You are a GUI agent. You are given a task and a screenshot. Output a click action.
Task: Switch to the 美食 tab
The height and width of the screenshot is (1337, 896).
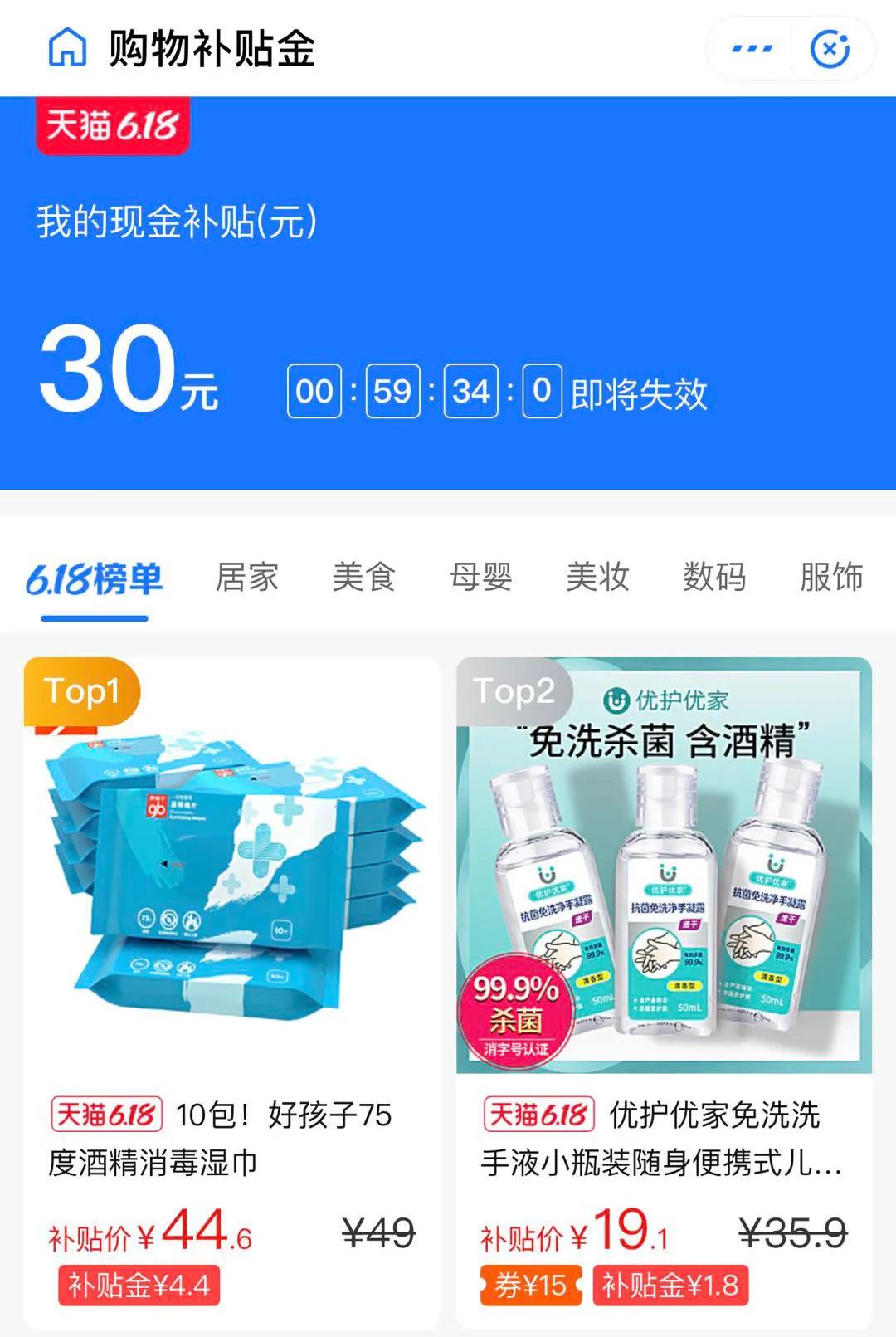(x=363, y=577)
